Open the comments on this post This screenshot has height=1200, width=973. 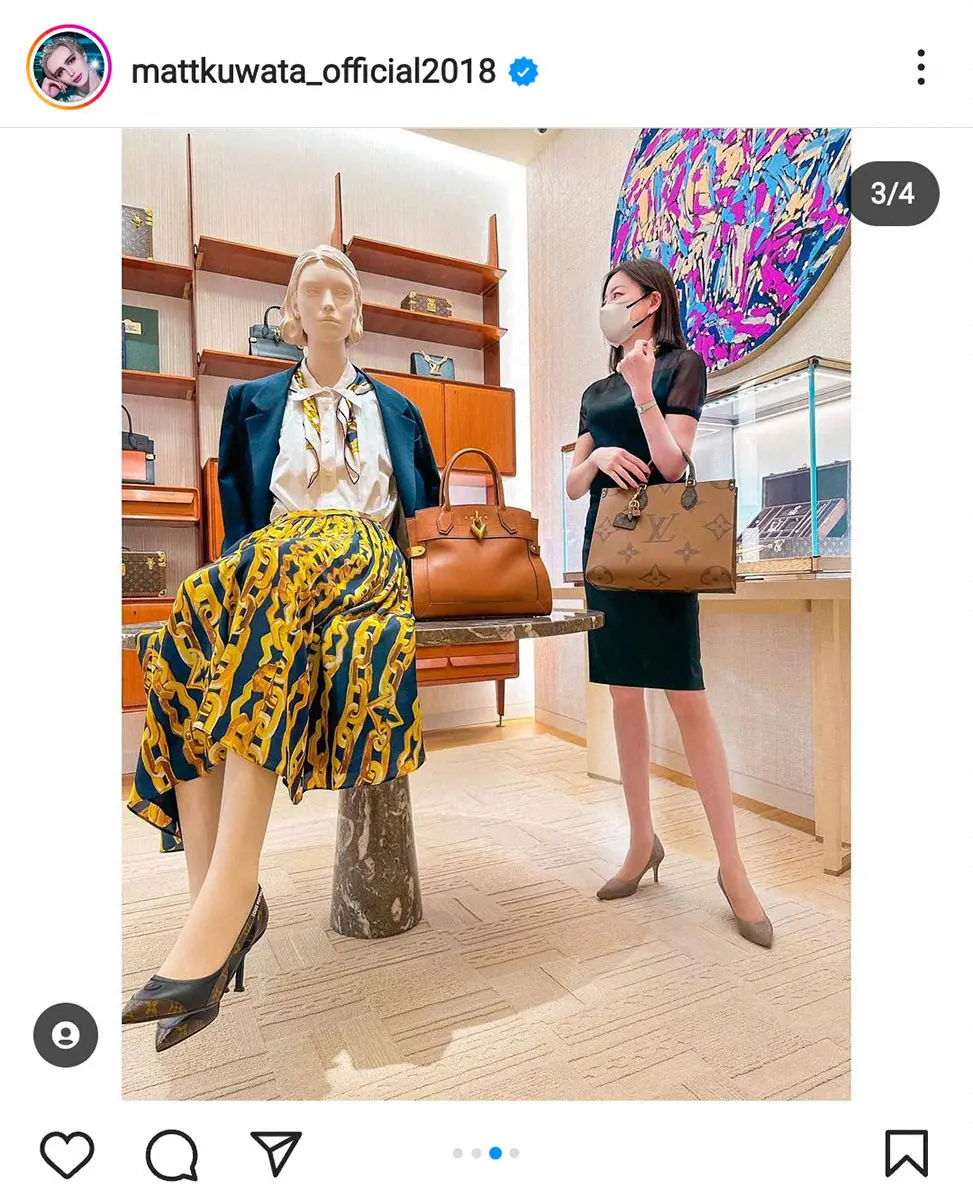pyautogui.click(x=171, y=1155)
